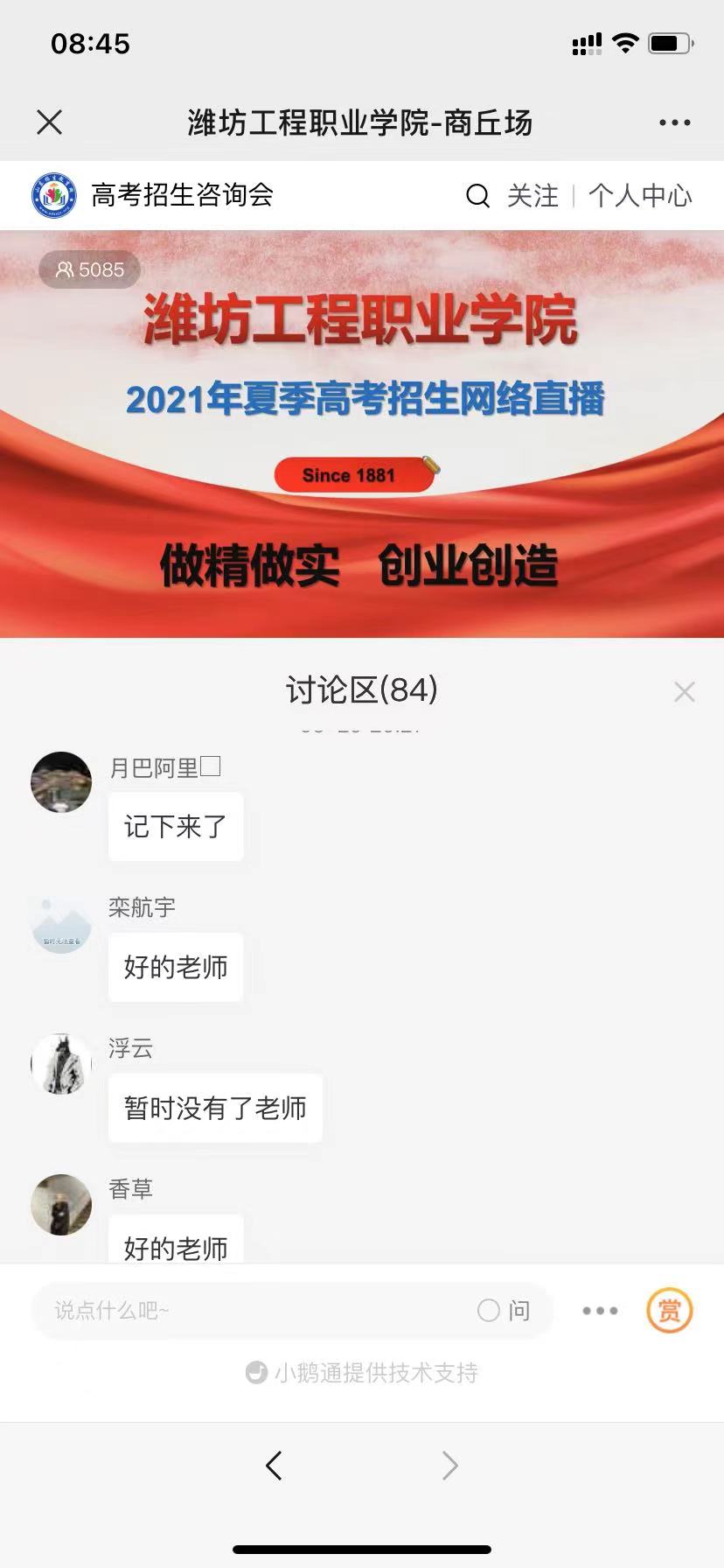
Task: Open the 高考招生咨询会 channel logo
Action: tap(54, 195)
